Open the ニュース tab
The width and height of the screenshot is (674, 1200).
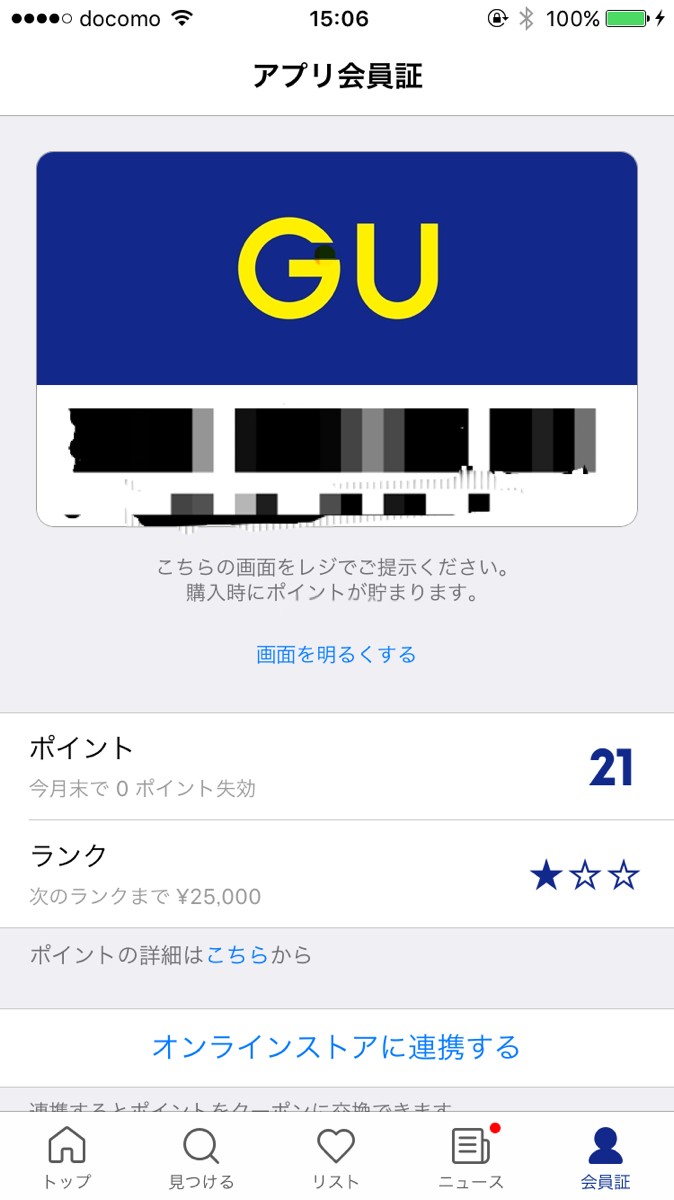[x=471, y=1157]
